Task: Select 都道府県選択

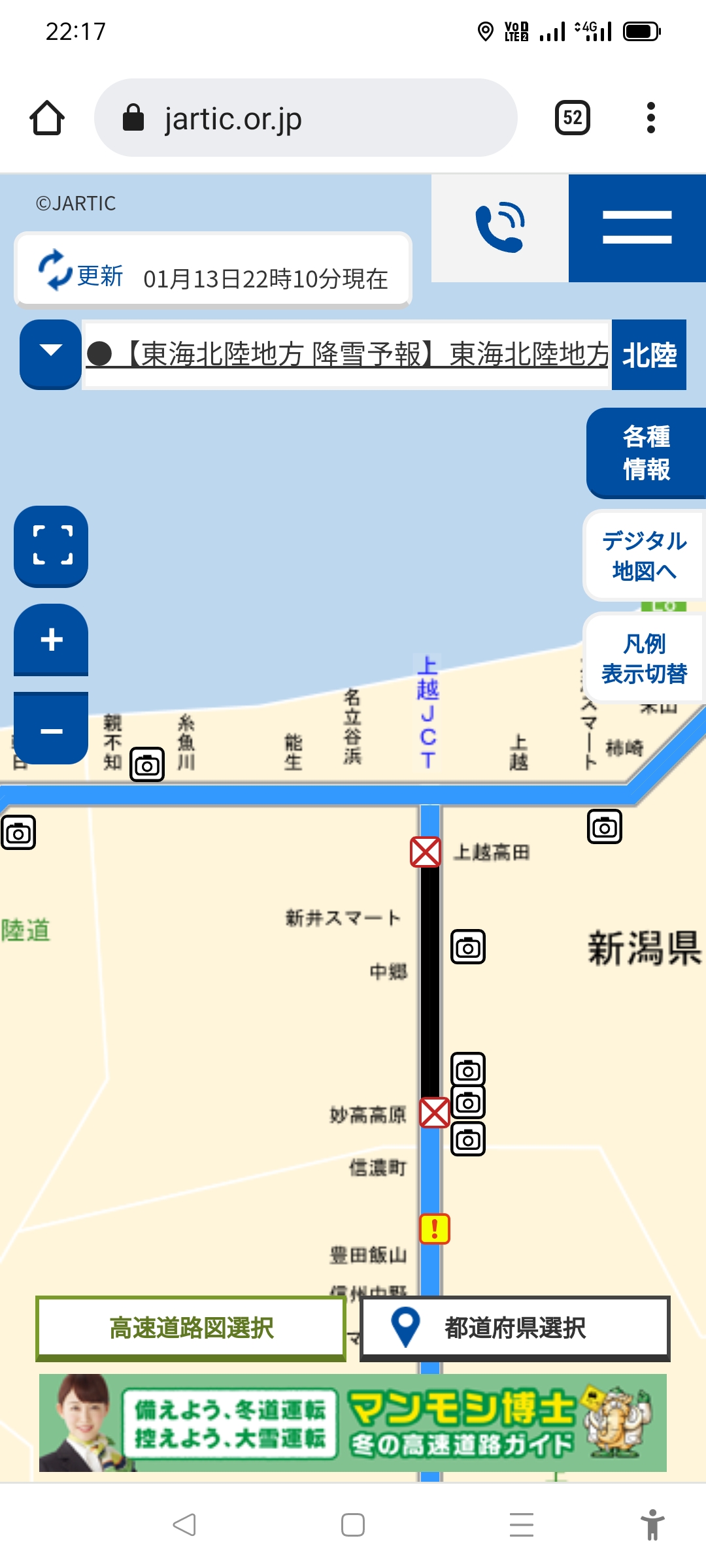Action: click(x=515, y=1328)
